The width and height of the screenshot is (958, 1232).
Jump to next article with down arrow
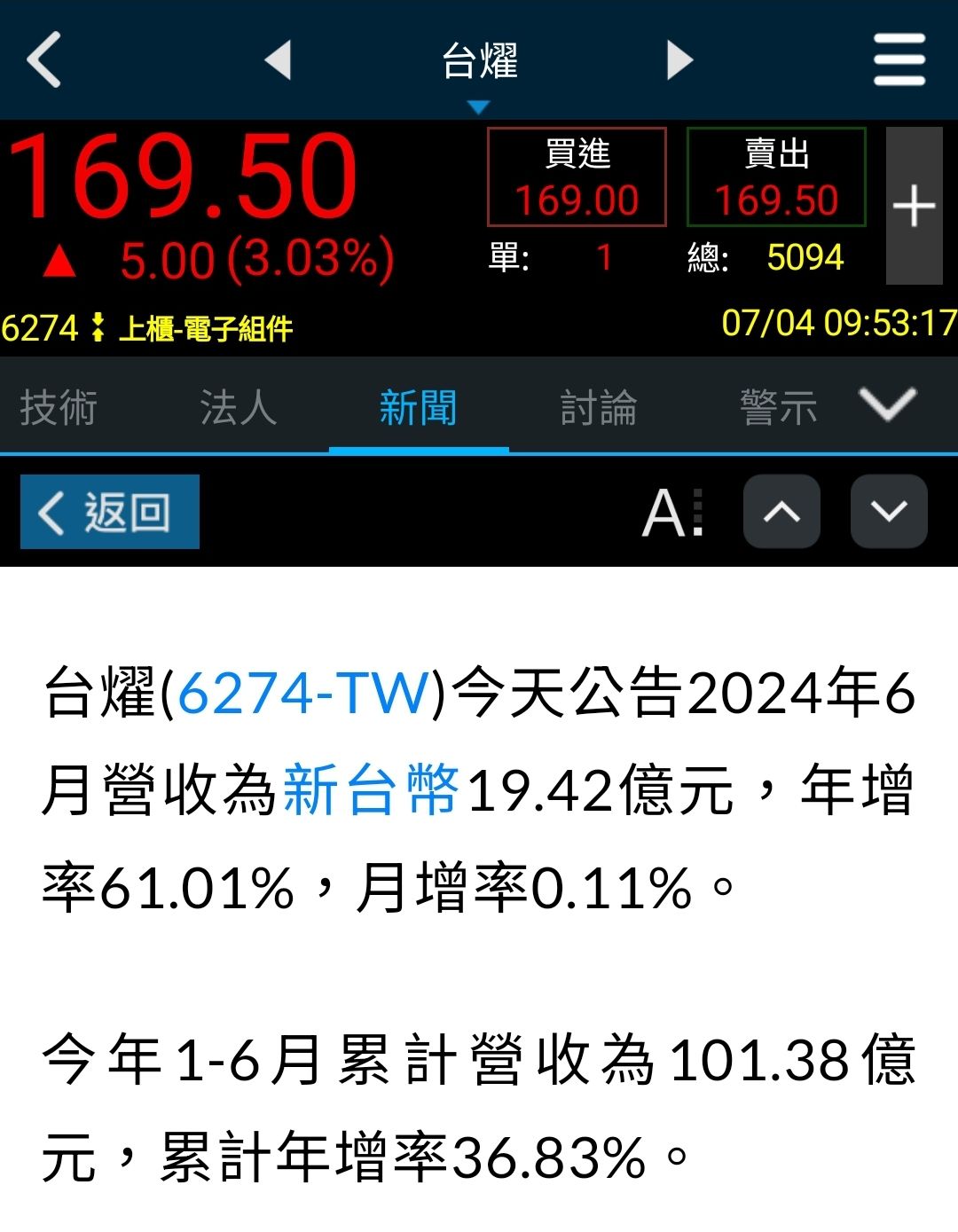(x=889, y=512)
